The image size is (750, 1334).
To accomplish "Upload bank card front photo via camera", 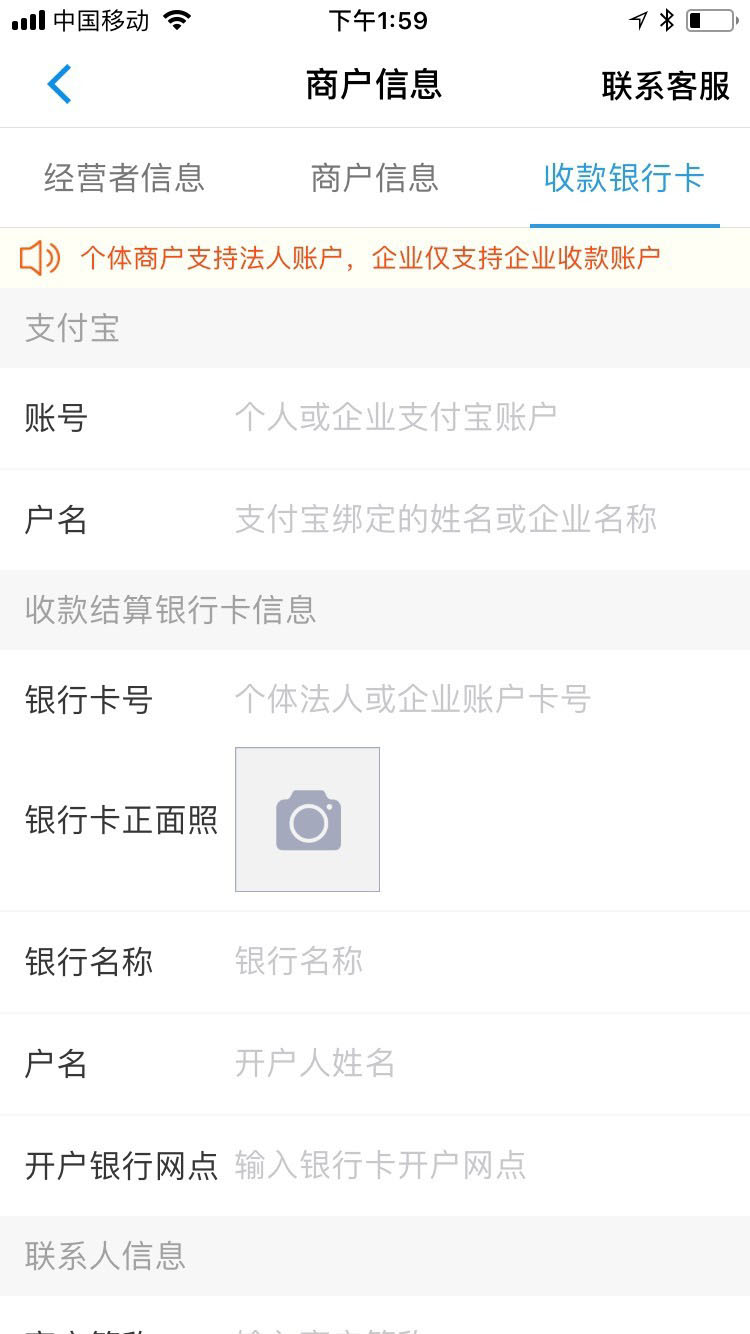I will (x=307, y=819).
